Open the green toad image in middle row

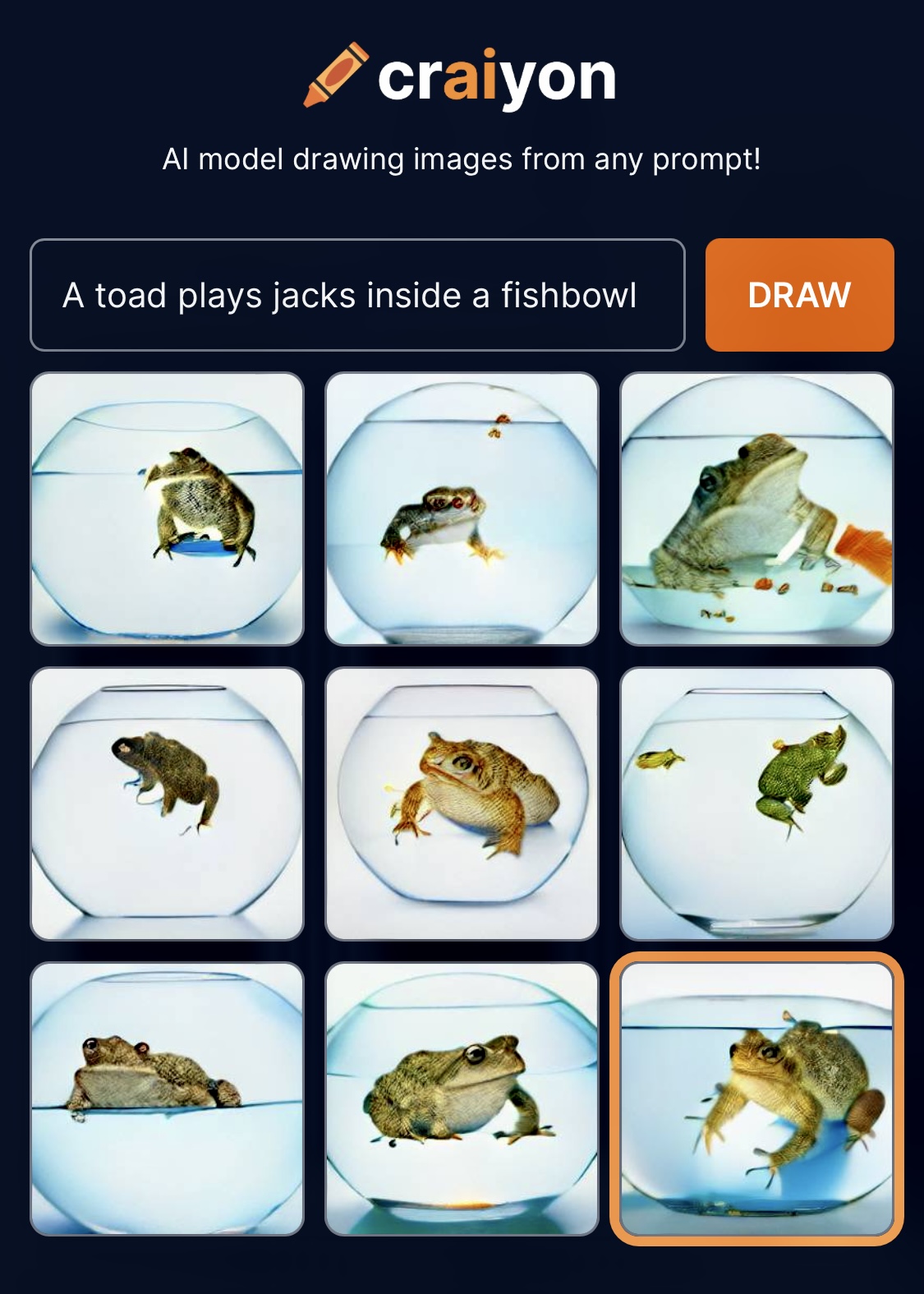[x=756, y=804]
